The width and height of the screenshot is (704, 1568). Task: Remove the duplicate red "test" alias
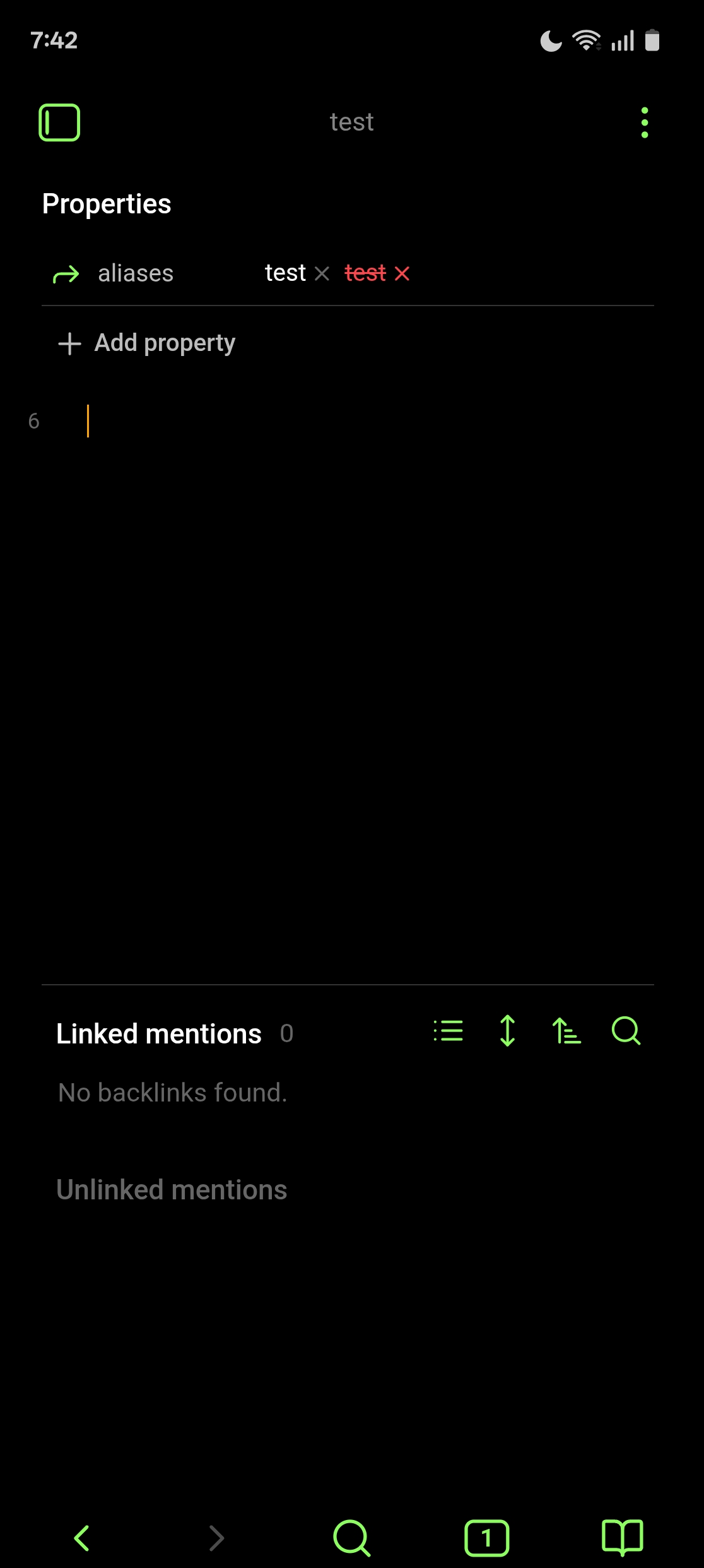pos(402,274)
